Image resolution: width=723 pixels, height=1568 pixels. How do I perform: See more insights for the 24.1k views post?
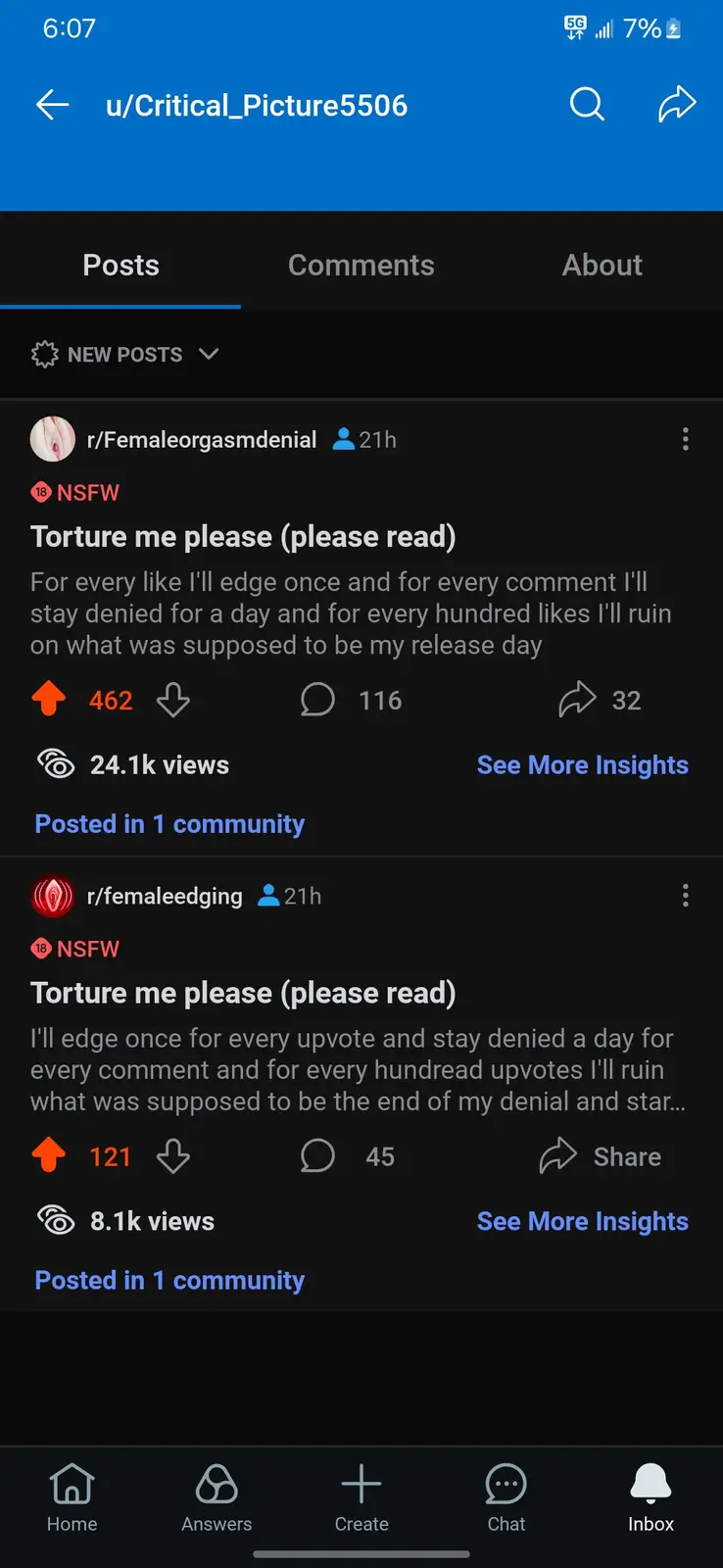coord(582,765)
